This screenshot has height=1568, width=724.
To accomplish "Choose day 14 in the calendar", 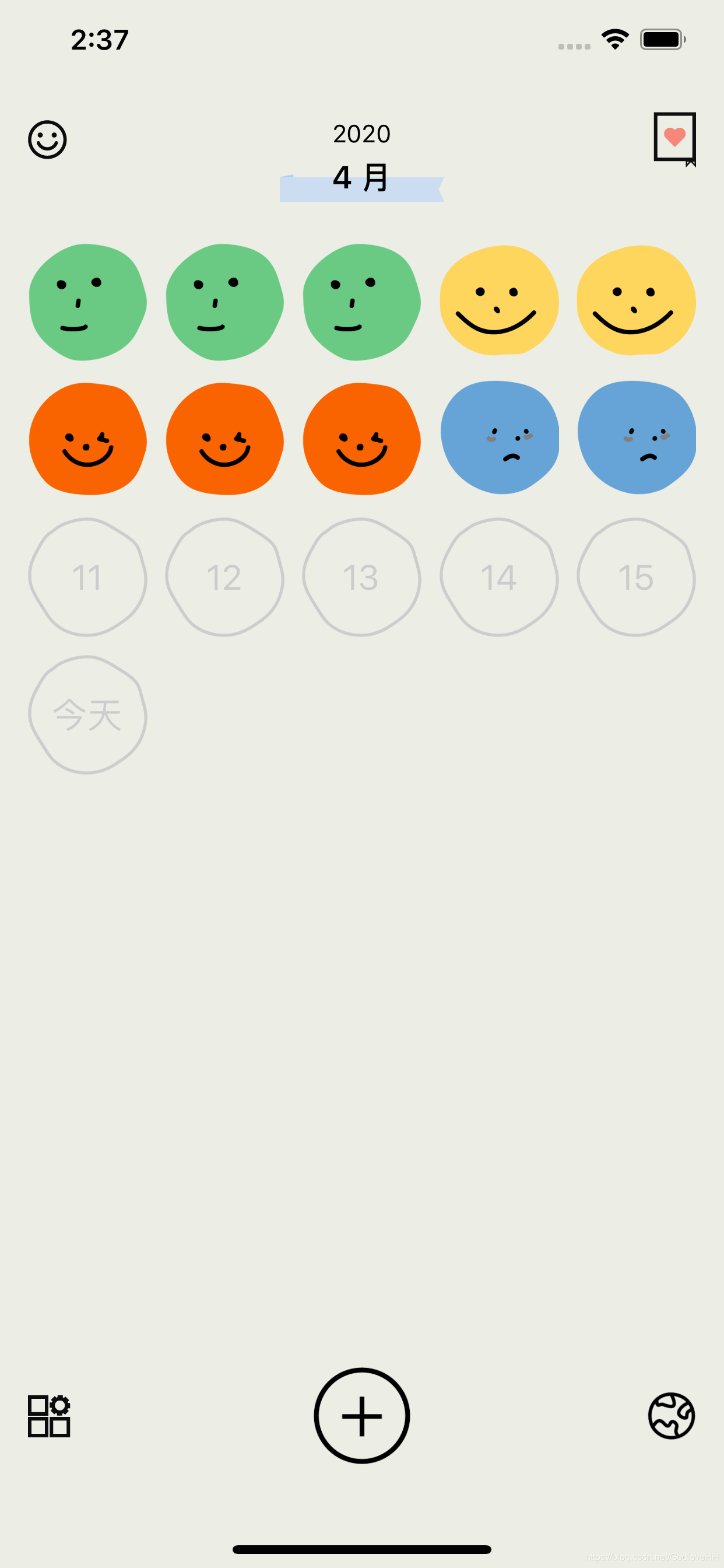I will [x=499, y=577].
